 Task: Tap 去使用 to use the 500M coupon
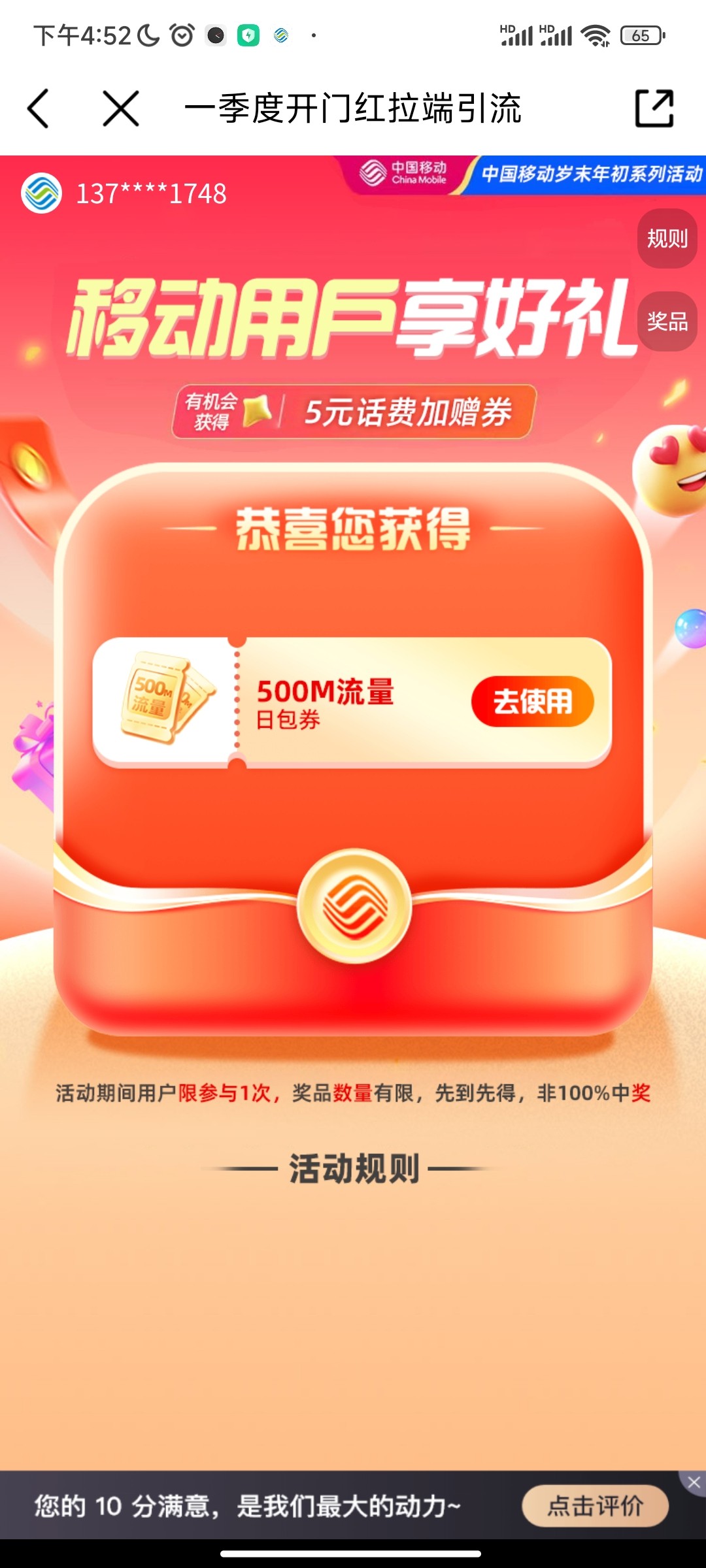pos(532,702)
